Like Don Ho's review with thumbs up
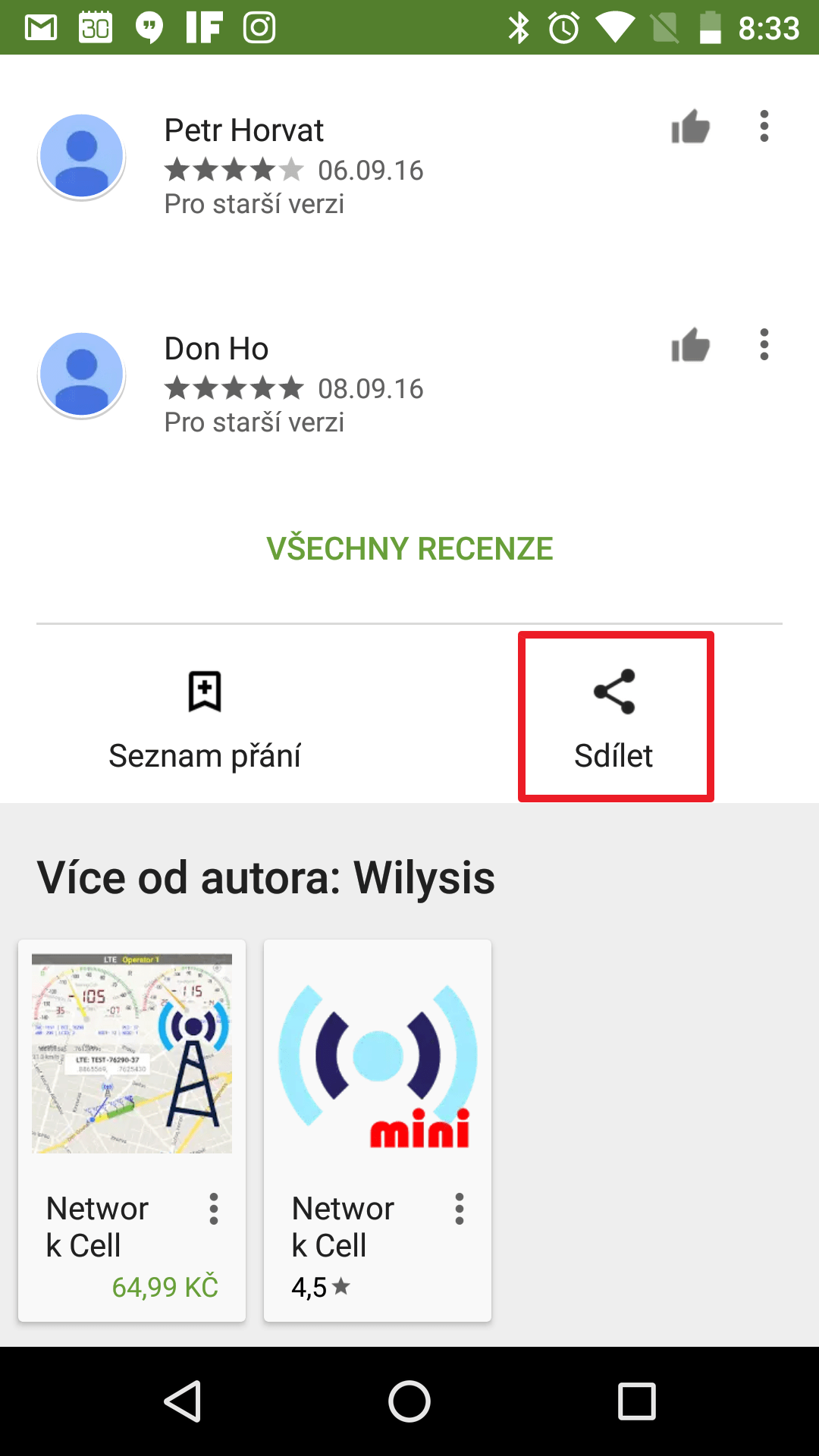Image resolution: width=819 pixels, height=1456 pixels. coord(690,345)
